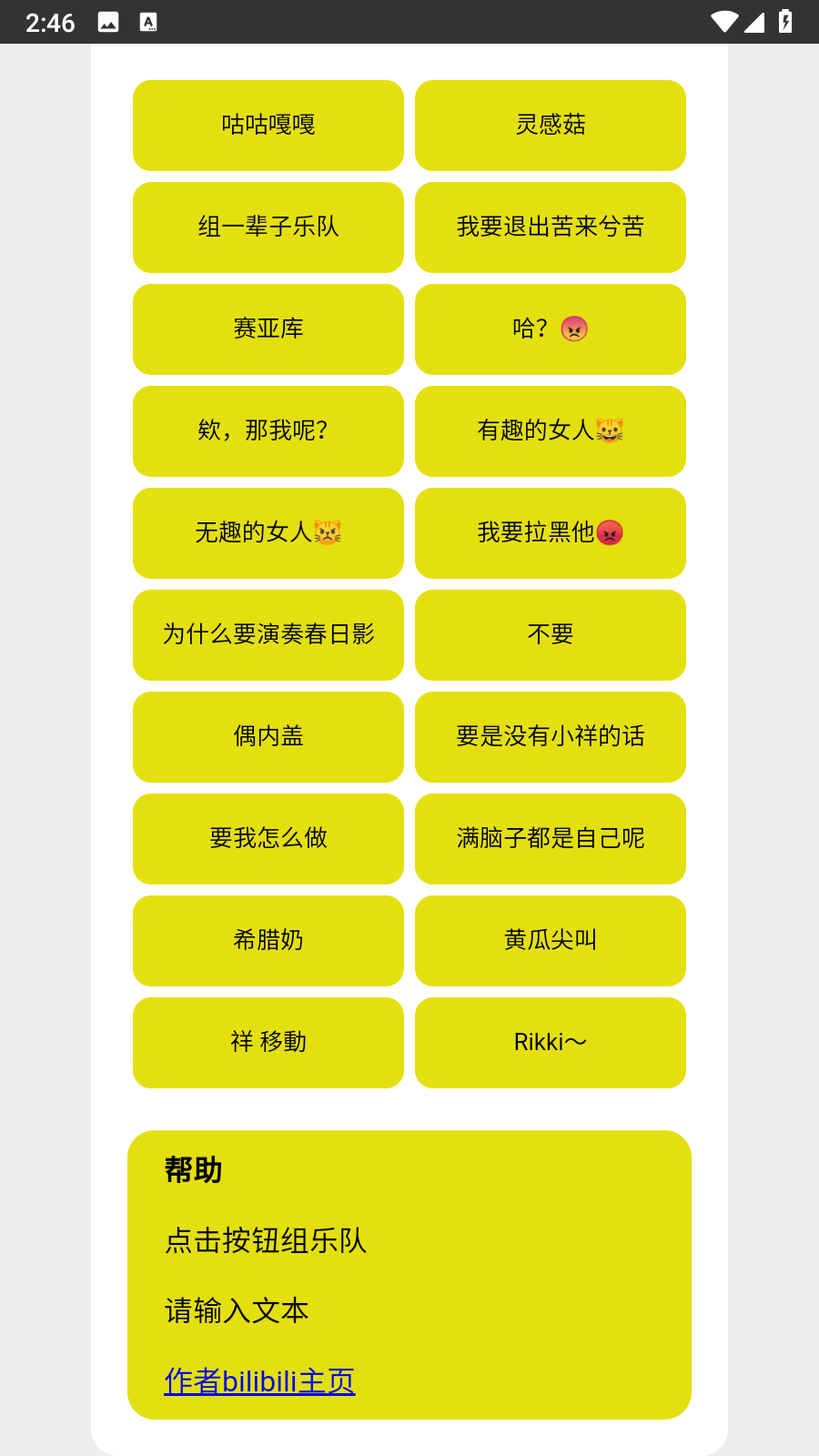Select the Rikki～ button
The width and height of the screenshot is (819, 1456).
pyautogui.click(x=550, y=1043)
